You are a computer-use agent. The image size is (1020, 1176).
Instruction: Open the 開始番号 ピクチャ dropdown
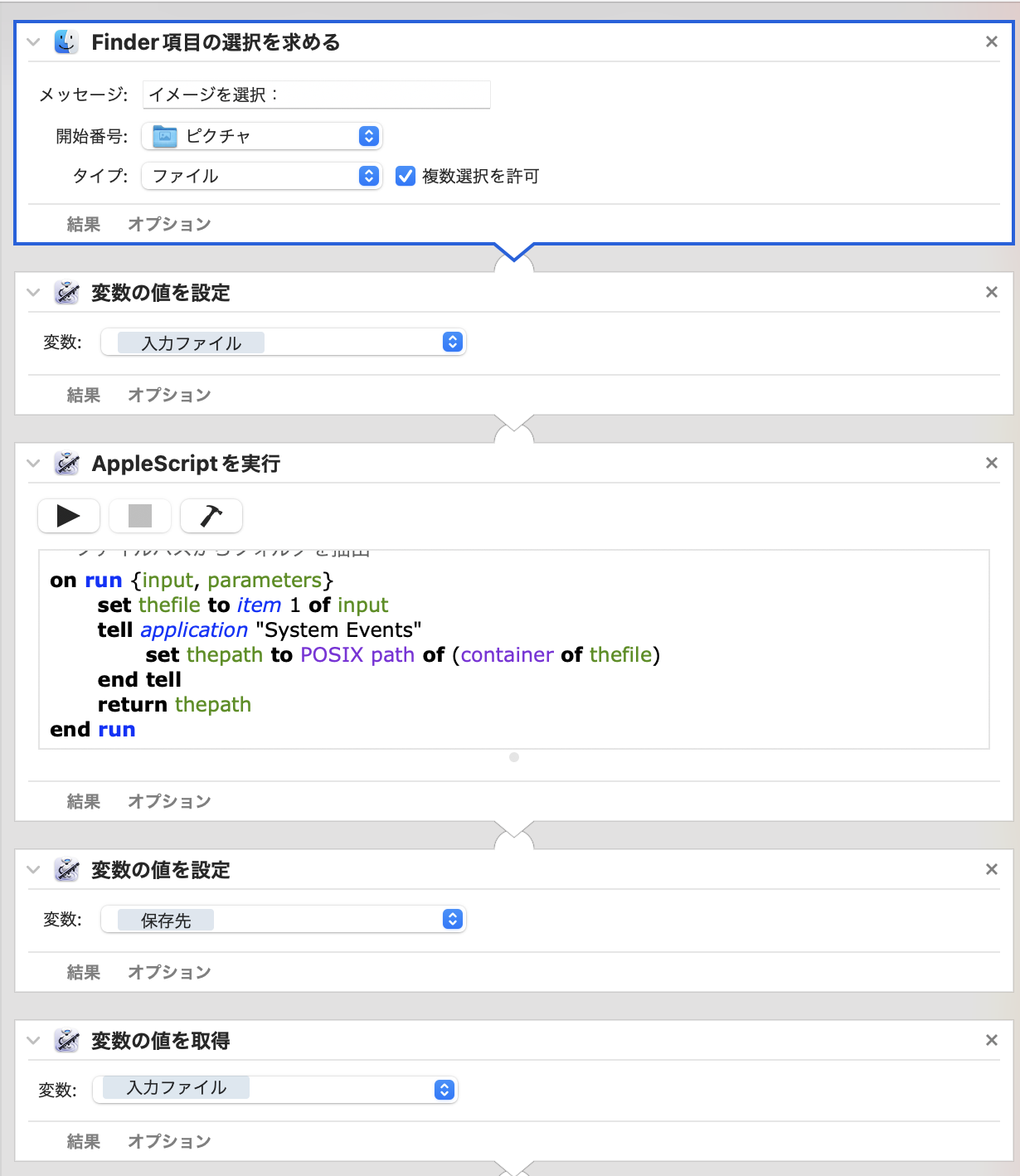tap(261, 136)
